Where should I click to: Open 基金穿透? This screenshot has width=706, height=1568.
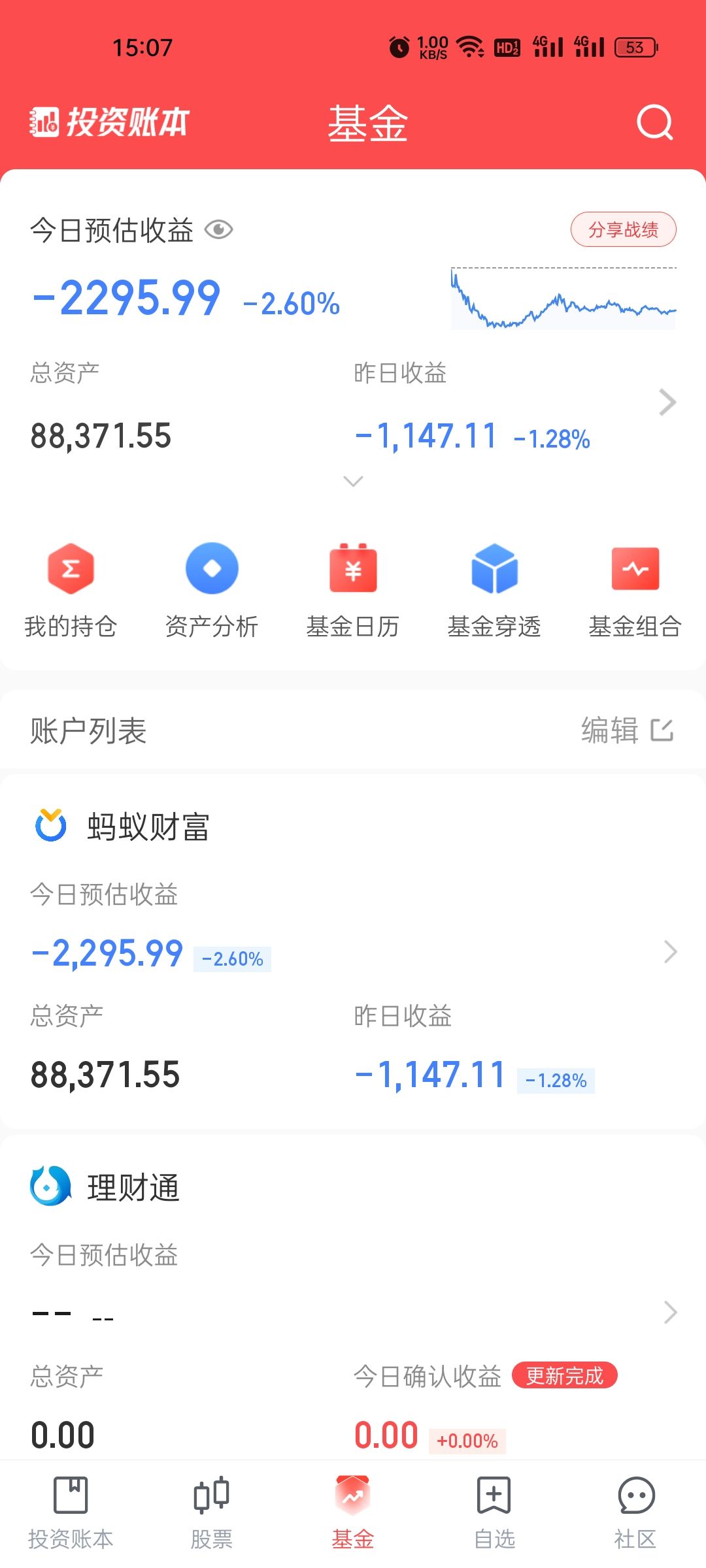494,588
